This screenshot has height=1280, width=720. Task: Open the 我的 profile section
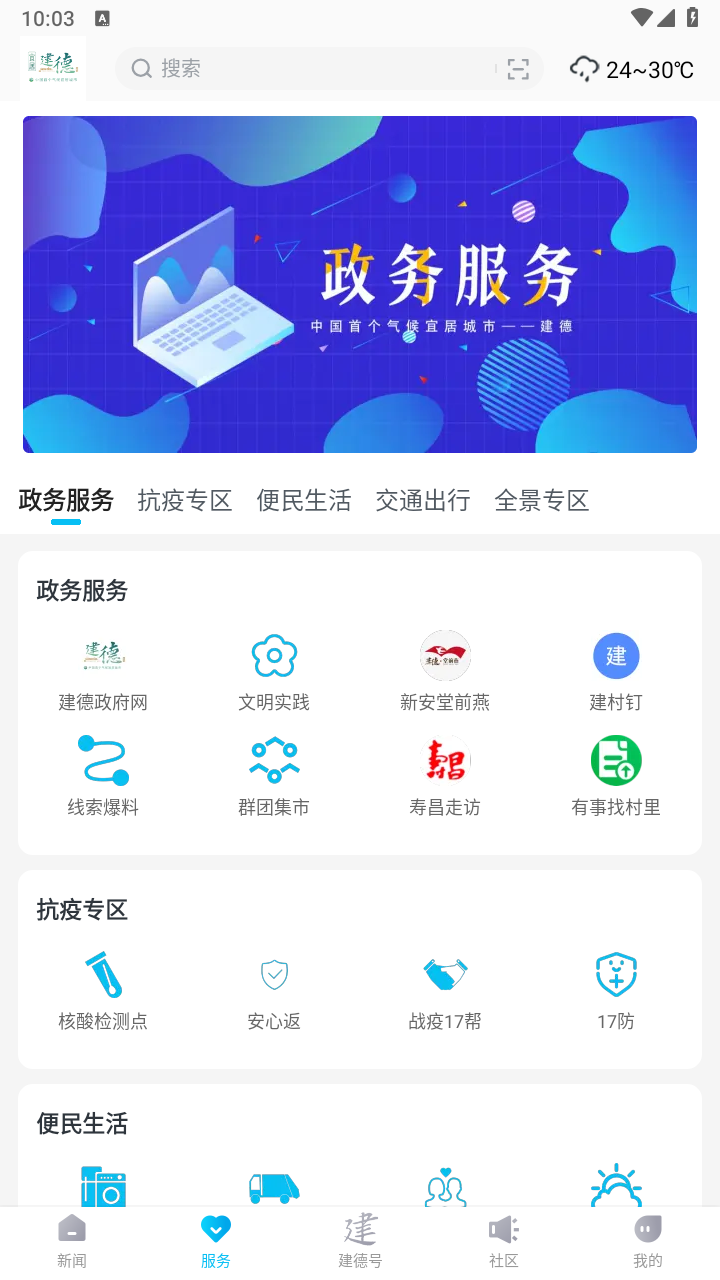[x=647, y=1240]
